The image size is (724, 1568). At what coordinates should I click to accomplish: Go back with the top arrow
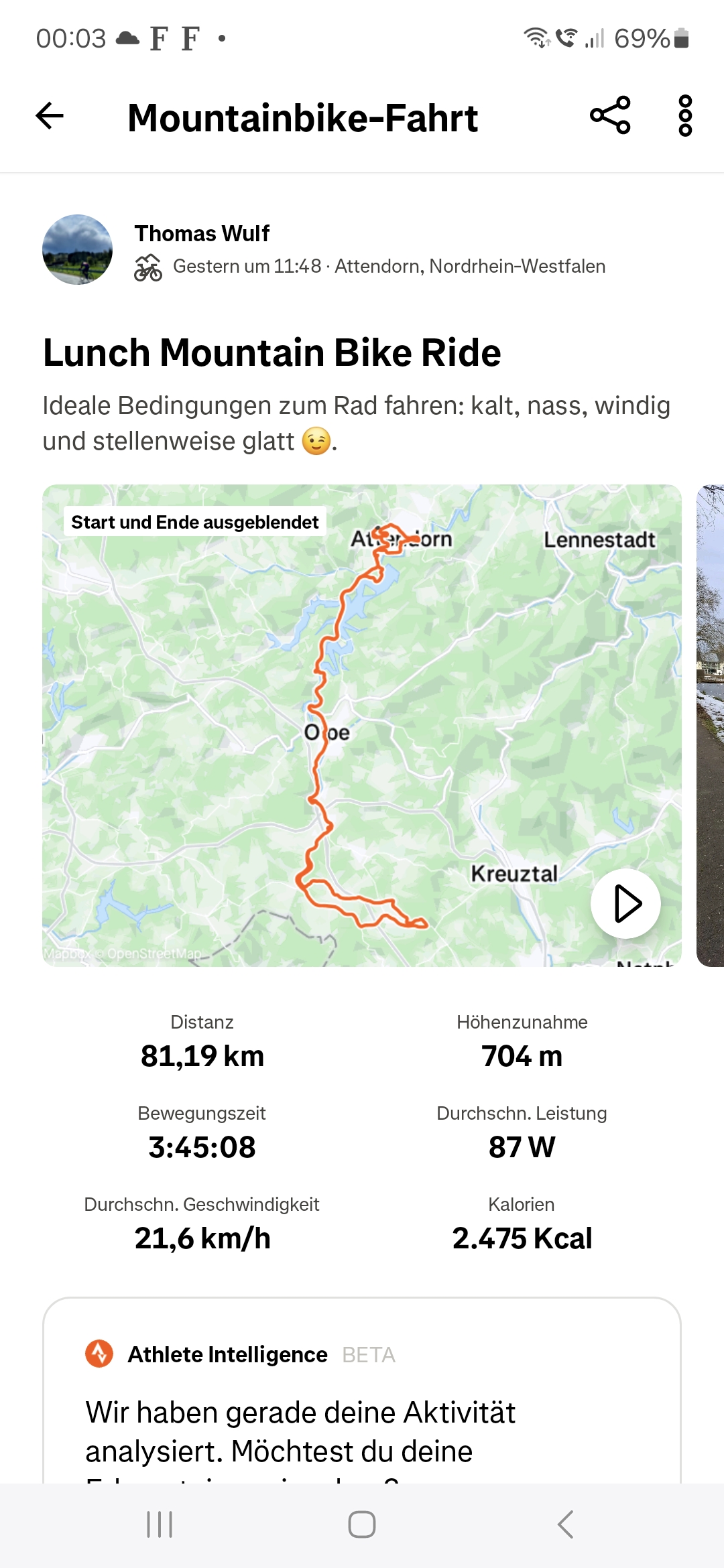50,116
